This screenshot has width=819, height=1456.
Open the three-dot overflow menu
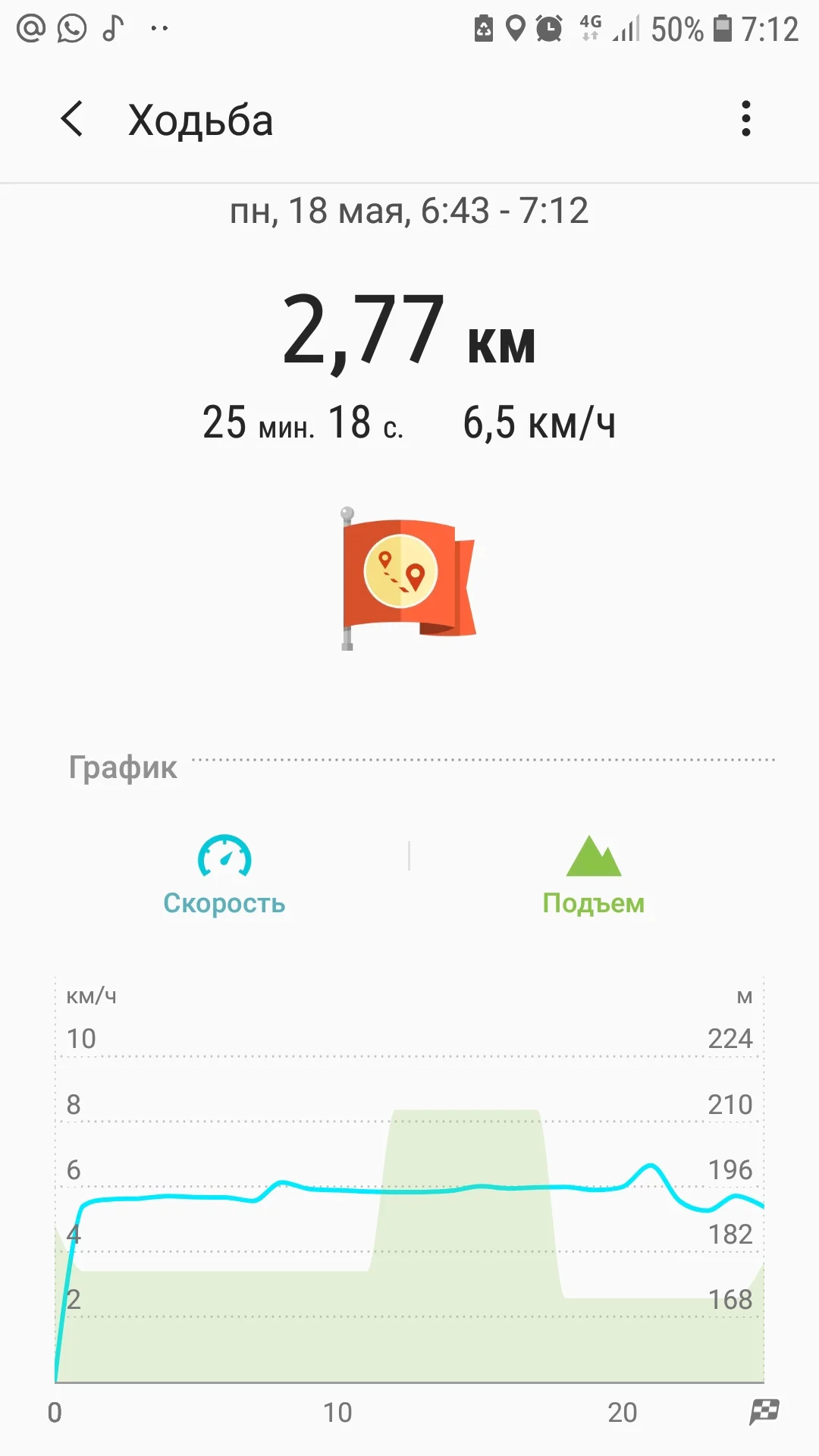[746, 119]
